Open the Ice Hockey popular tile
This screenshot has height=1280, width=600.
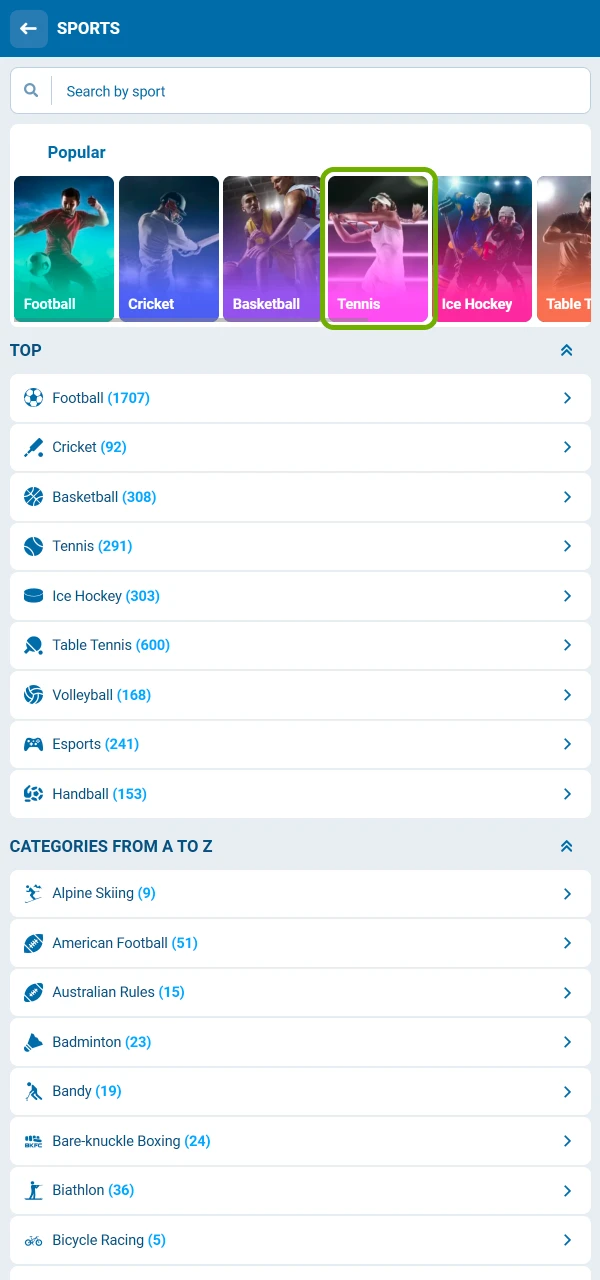pos(483,248)
